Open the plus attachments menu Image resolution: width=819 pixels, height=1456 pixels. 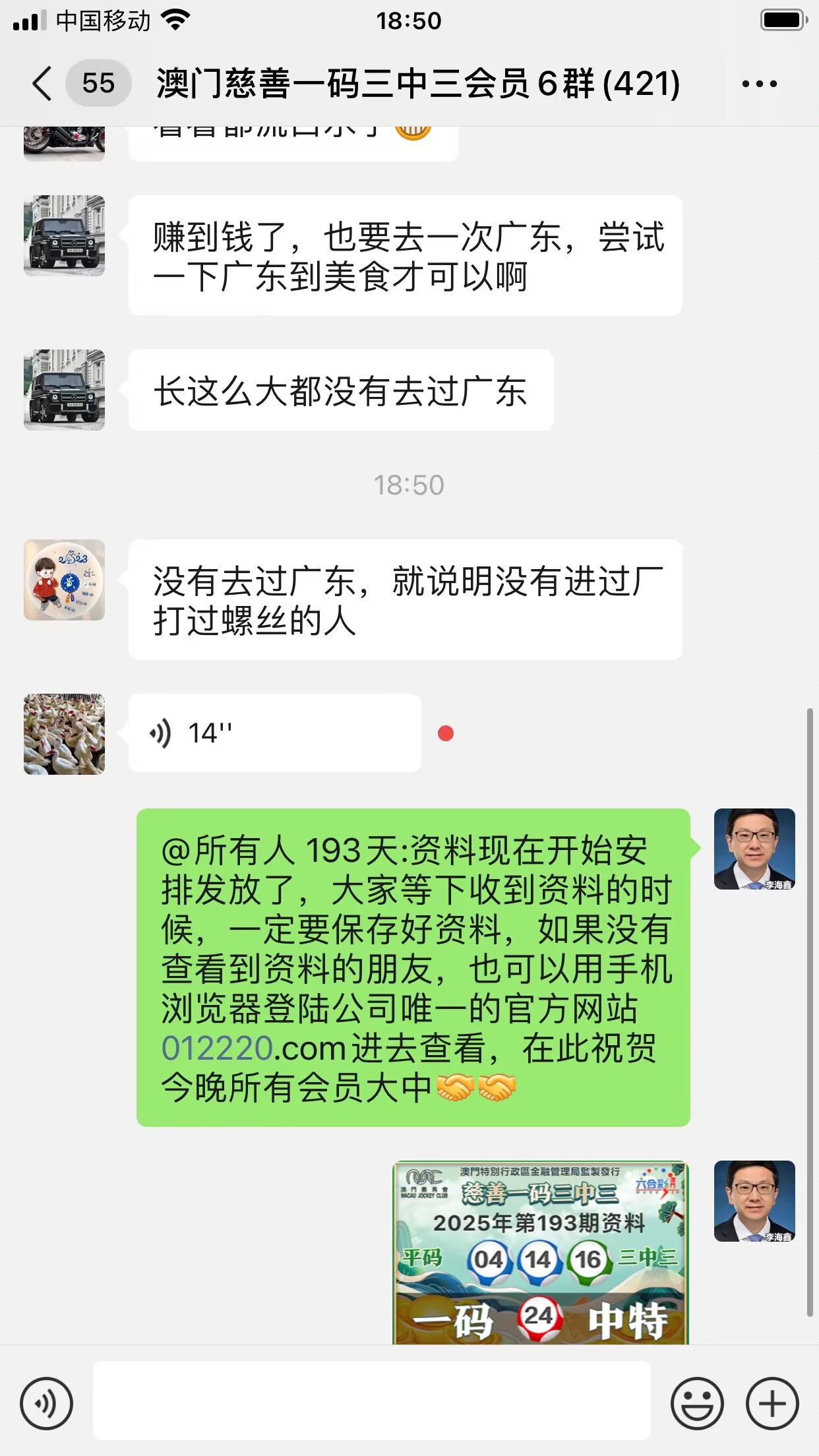tap(772, 1403)
